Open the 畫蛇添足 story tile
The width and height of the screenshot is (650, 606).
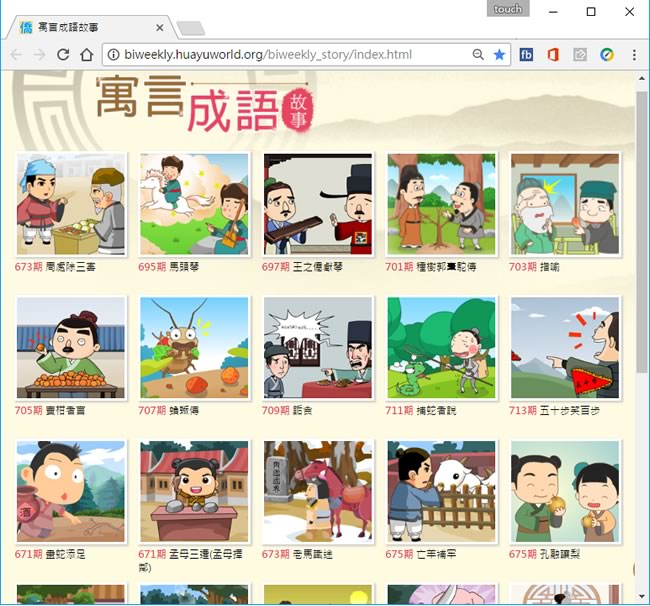click(x=71, y=492)
